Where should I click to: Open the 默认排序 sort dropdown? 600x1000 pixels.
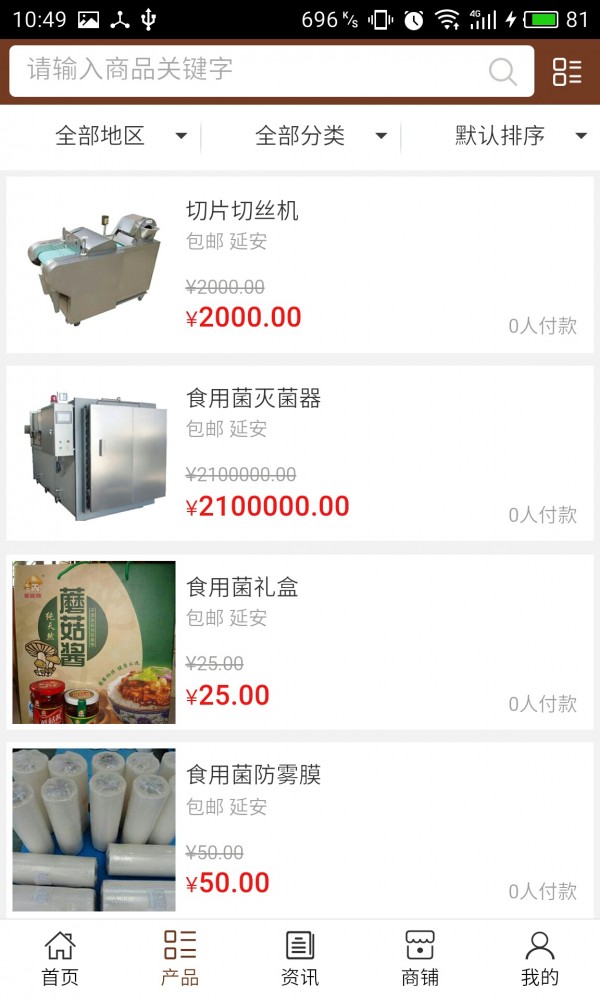518,136
